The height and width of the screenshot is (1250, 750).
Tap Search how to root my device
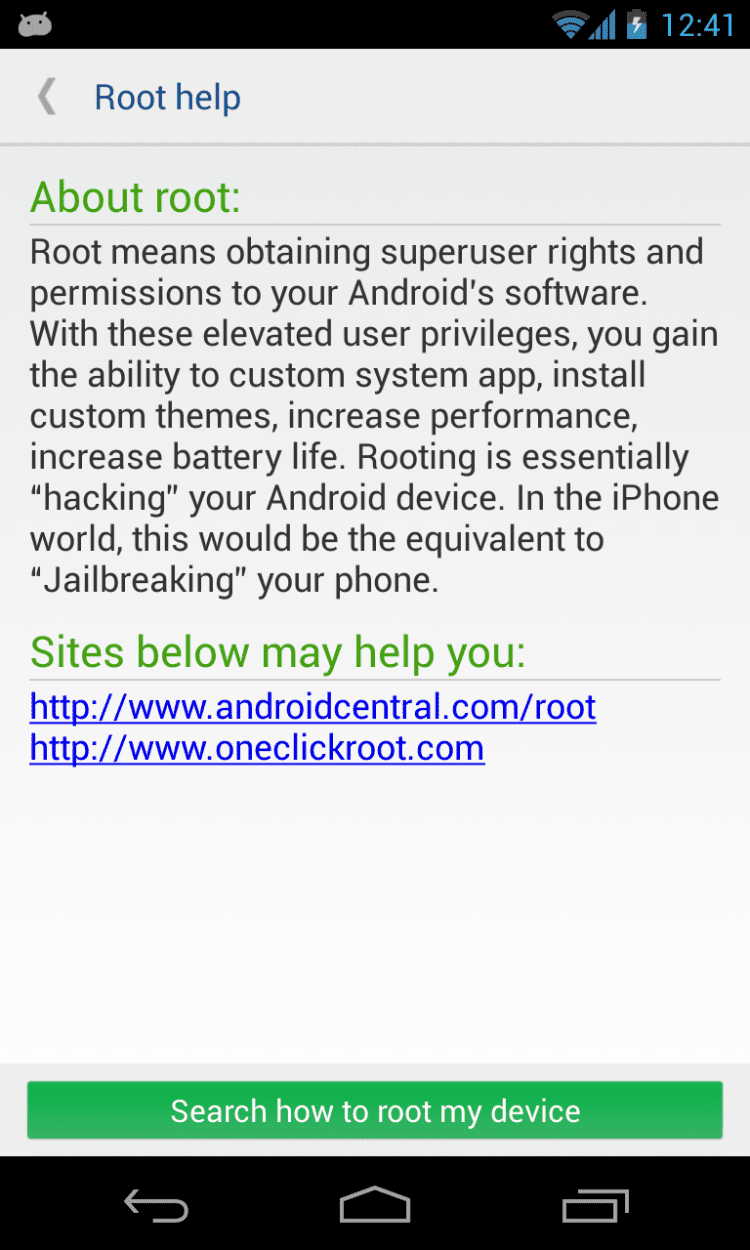(375, 1110)
